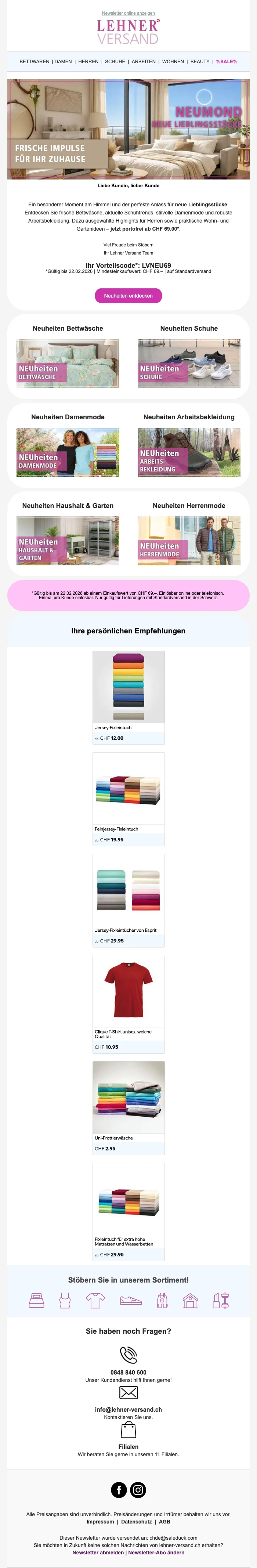Select the Jersey-Fixleintücher von Esprit product
257x1568 pixels.
coord(128,900)
